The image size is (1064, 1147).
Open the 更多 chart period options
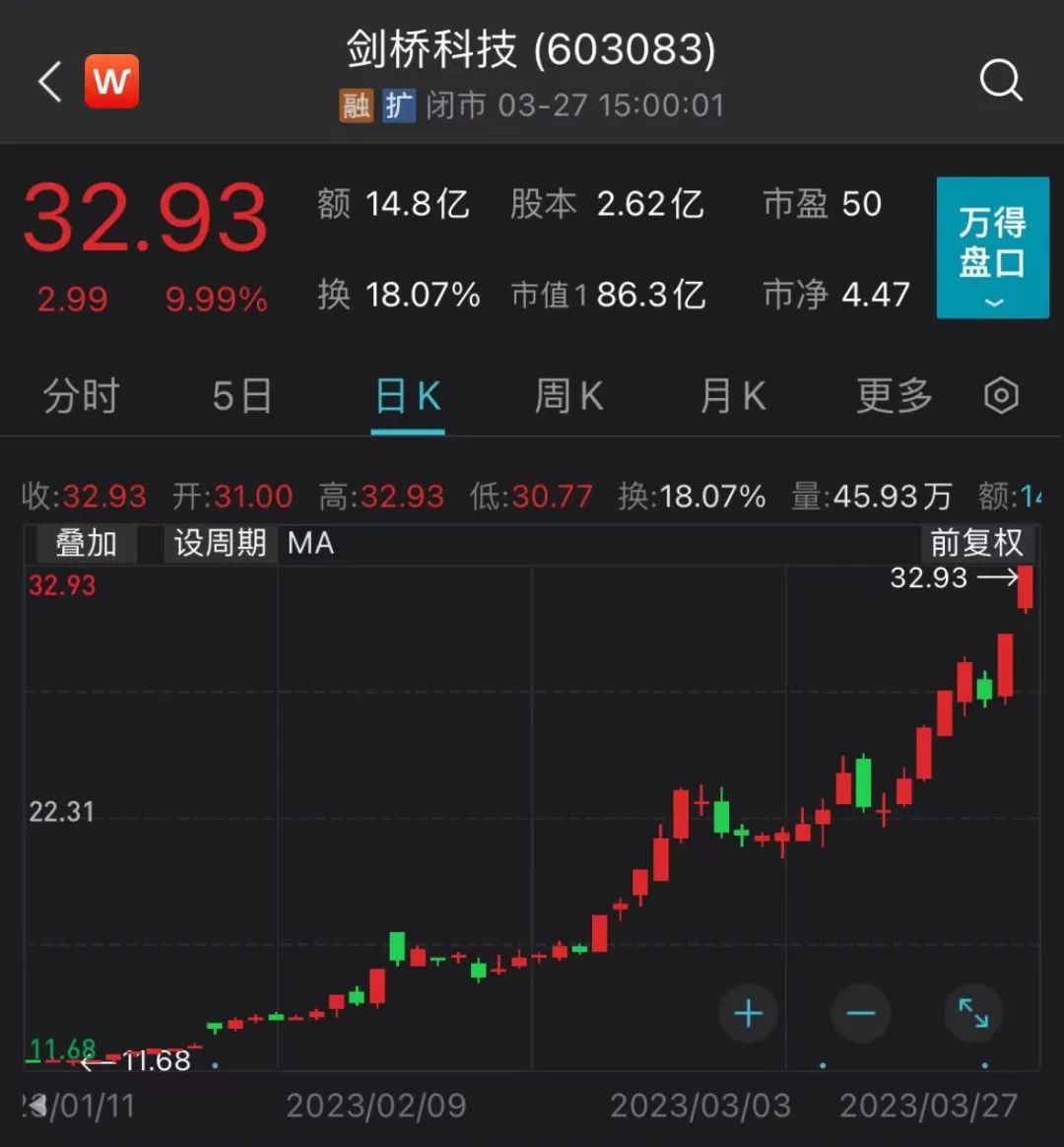click(894, 396)
